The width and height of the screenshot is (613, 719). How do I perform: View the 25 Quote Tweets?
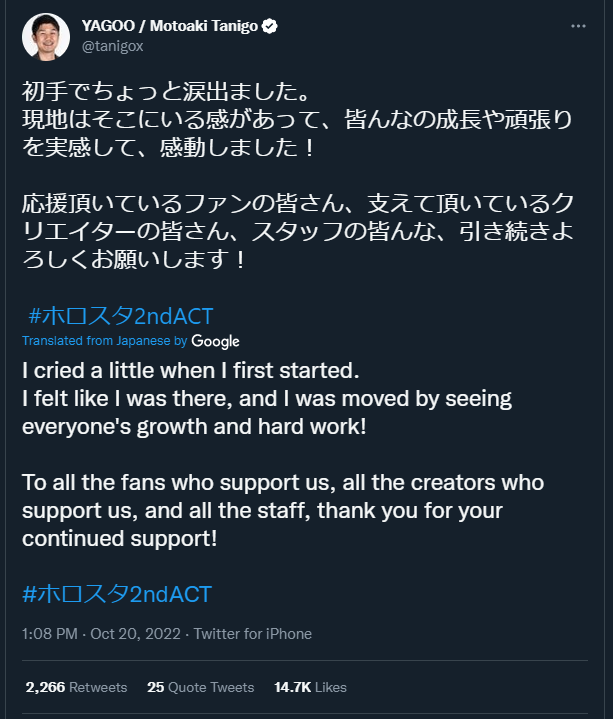click(200, 687)
